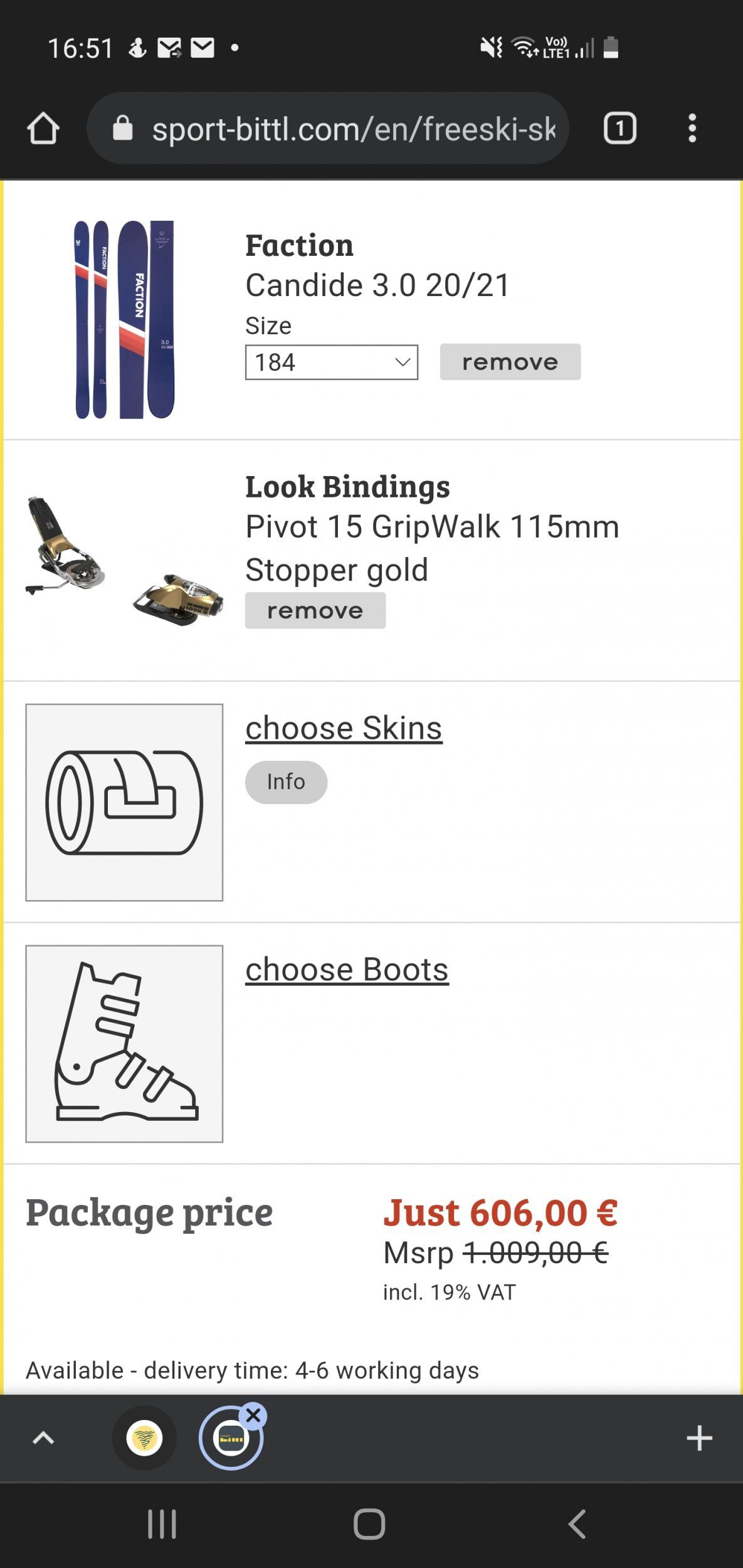
Task: Close the currently selected grouped tab
Action: coord(253,1416)
